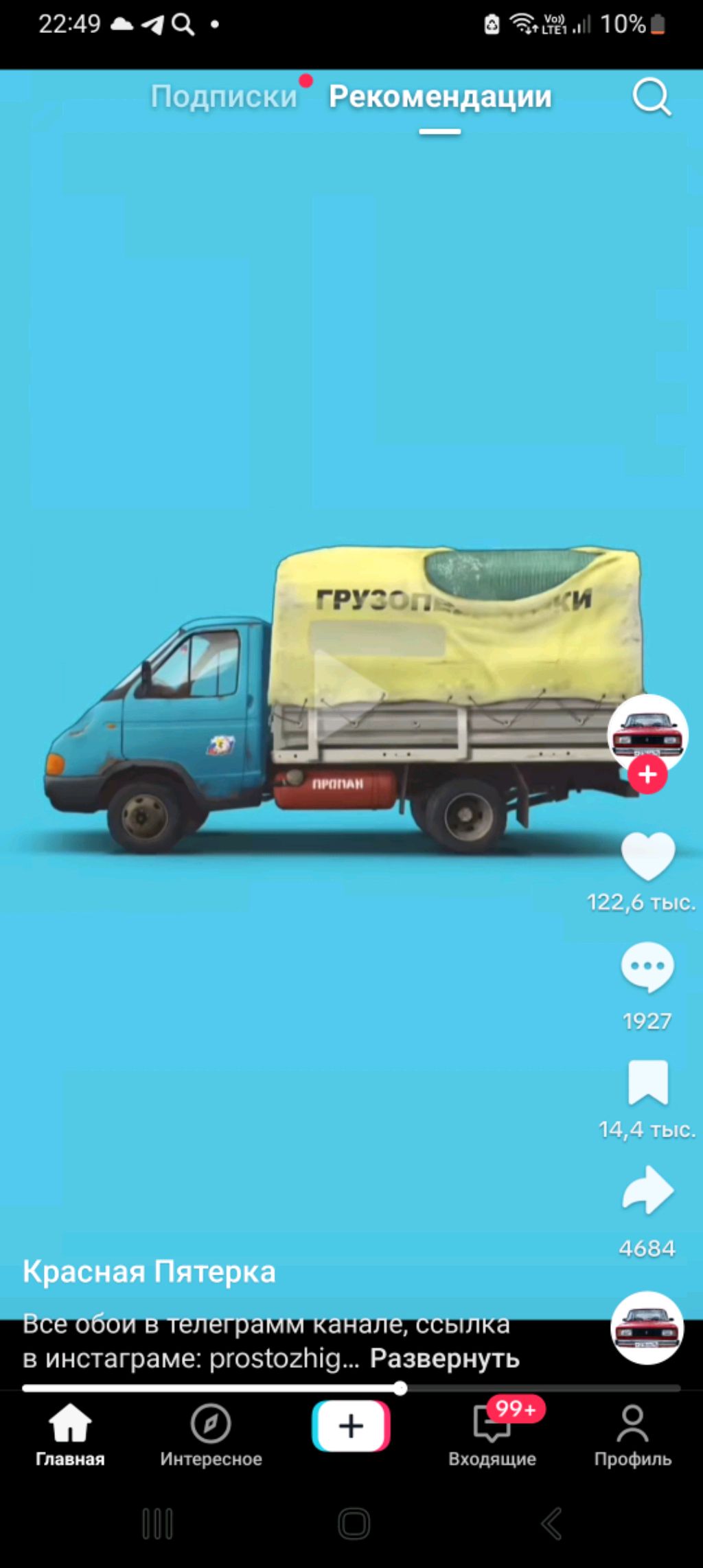Open the spinning sound disc
Screen dimensions: 703x1568
[x=647, y=1328]
